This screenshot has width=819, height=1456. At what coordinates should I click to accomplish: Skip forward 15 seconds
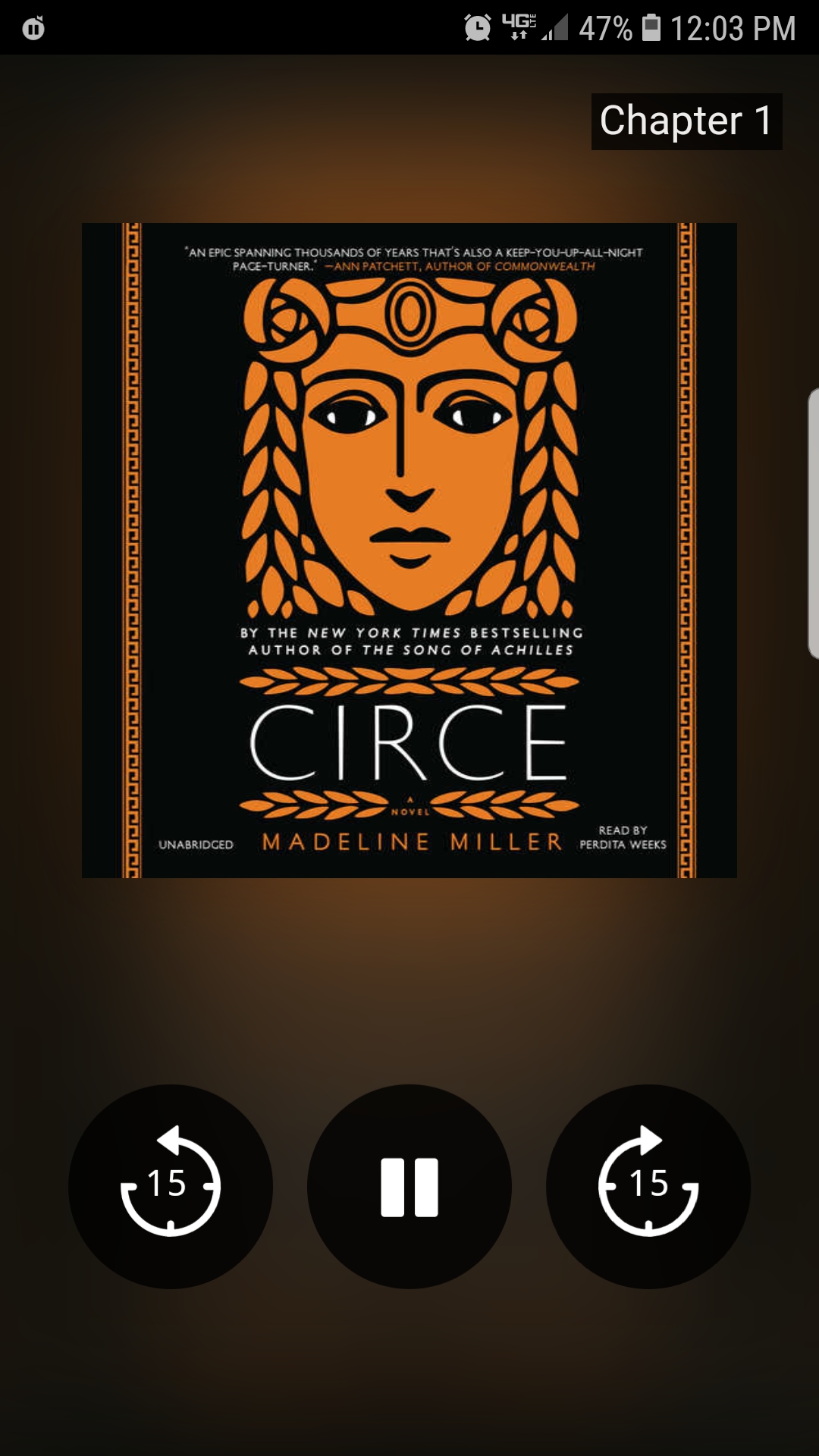point(648,1186)
